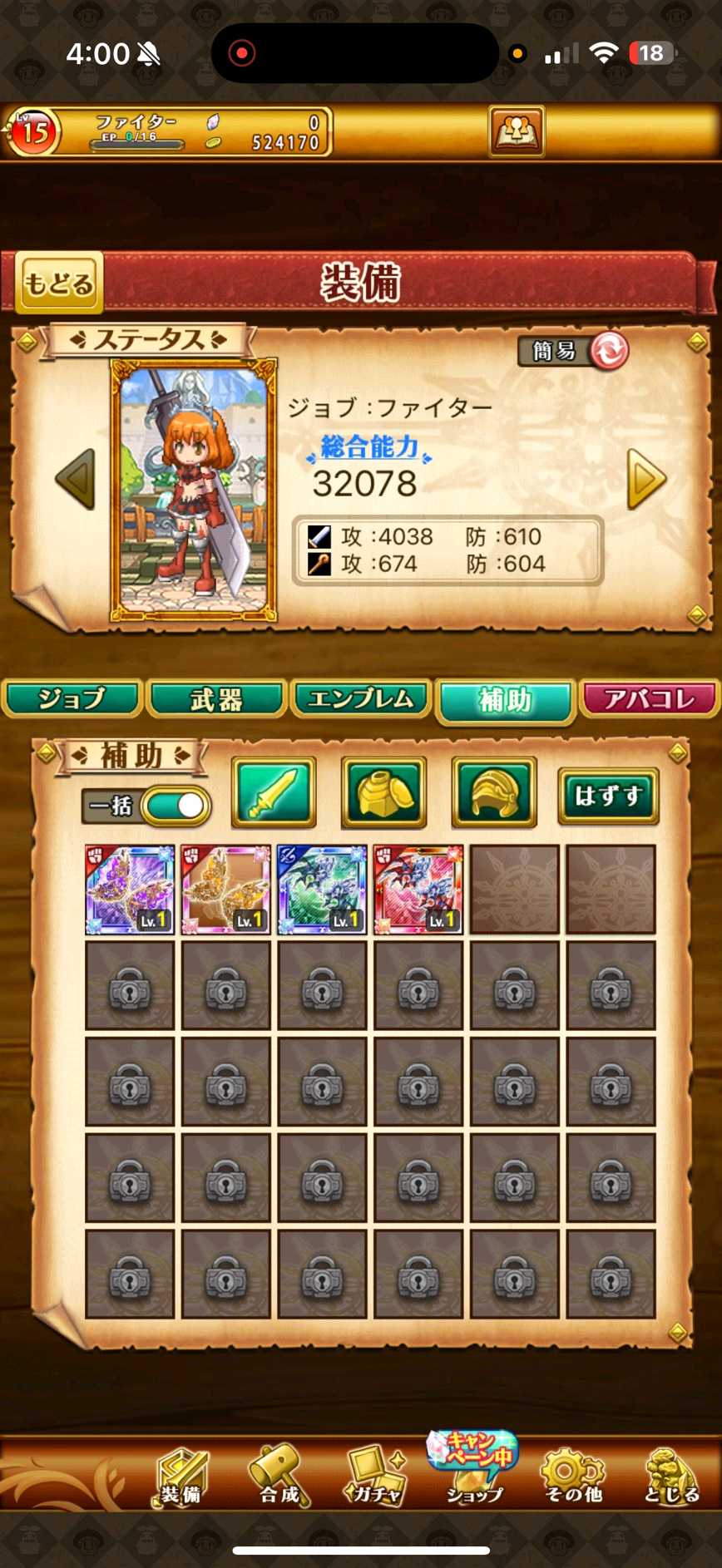Switch to the ジョブ tab
The width and height of the screenshot is (722, 1568).
pos(72,698)
